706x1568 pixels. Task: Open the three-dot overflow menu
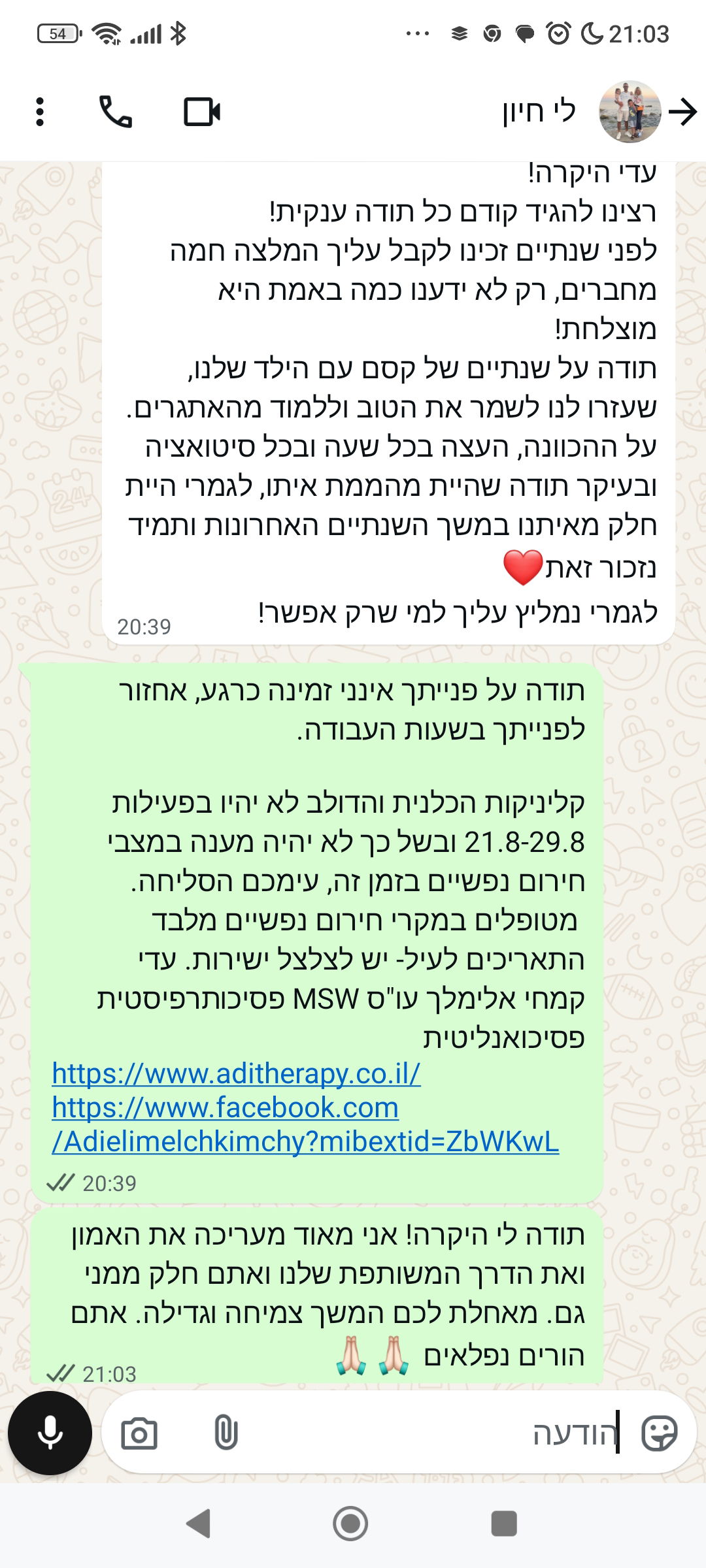[x=40, y=112]
